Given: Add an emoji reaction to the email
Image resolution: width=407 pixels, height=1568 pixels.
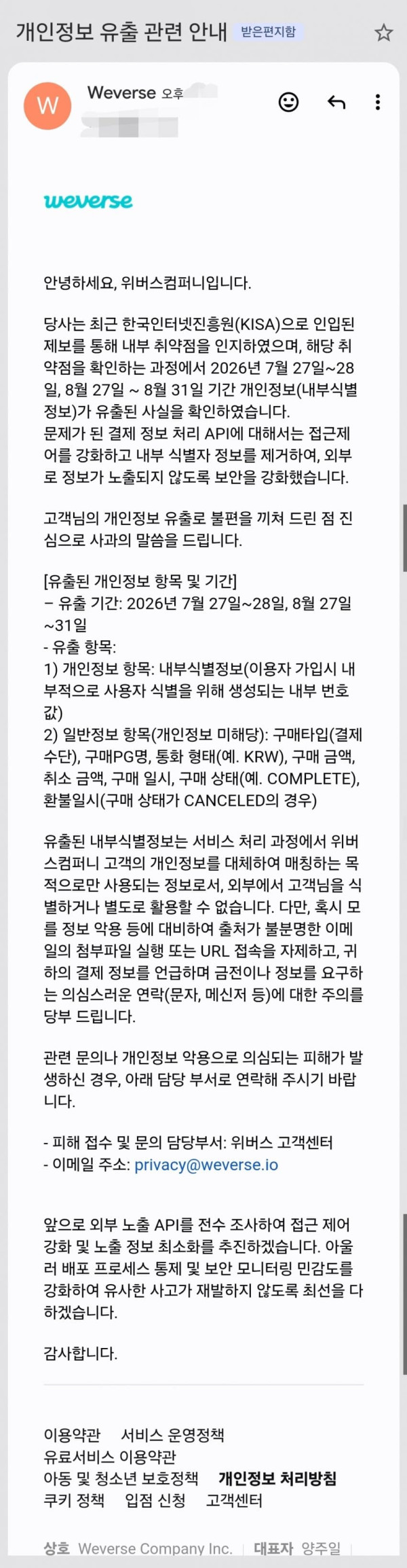Looking at the screenshot, I should click(x=288, y=102).
